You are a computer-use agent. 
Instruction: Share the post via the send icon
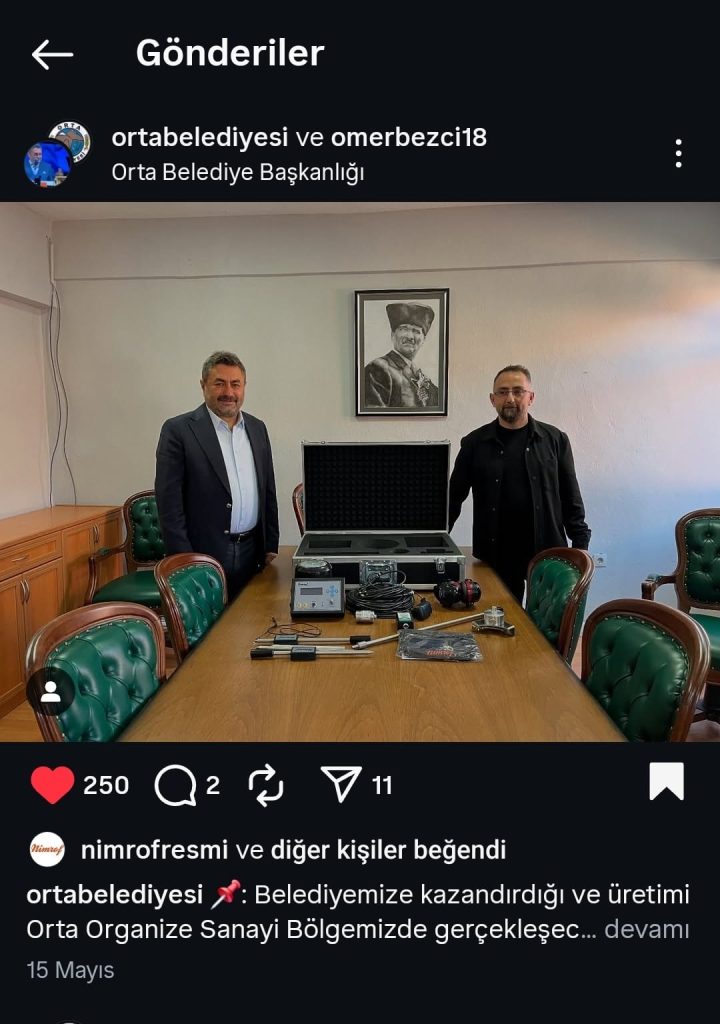click(x=341, y=785)
